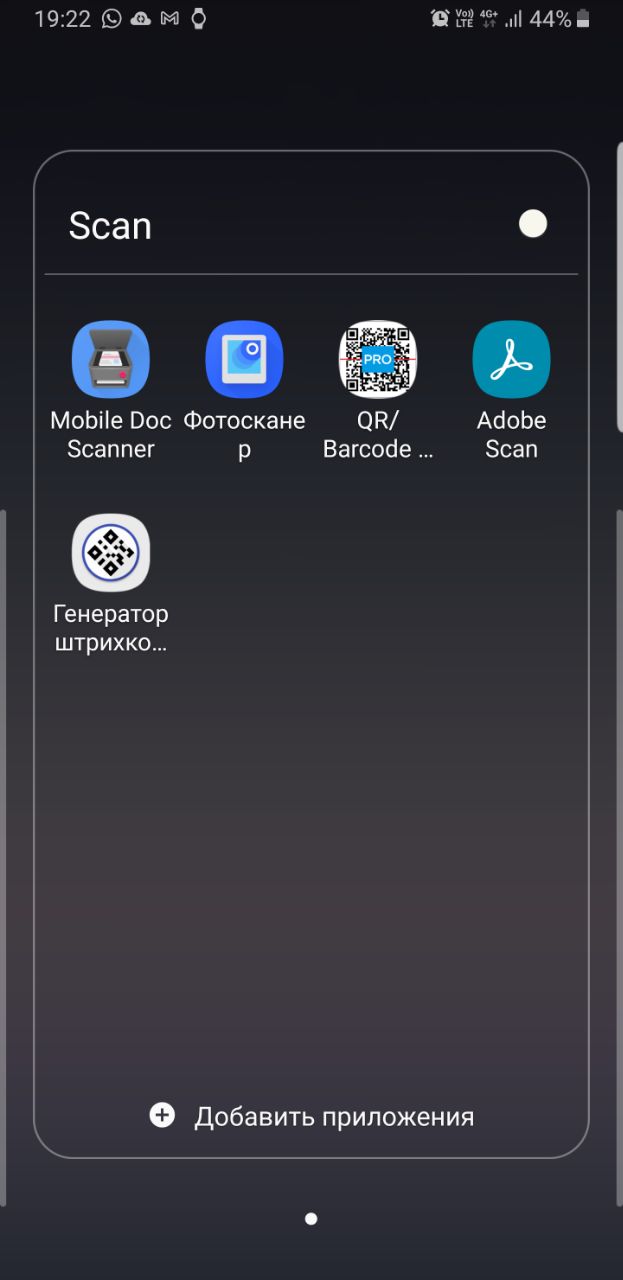Launch Adobe Scan
The width and height of the screenshot is (623, 1280).
click(511, 360)
